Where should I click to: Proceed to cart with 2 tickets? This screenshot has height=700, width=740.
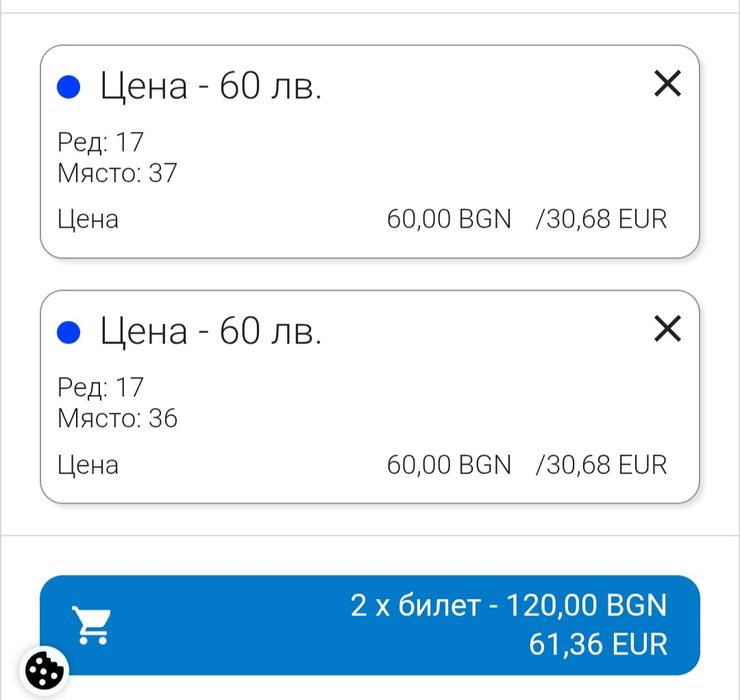tap(369, 624)
